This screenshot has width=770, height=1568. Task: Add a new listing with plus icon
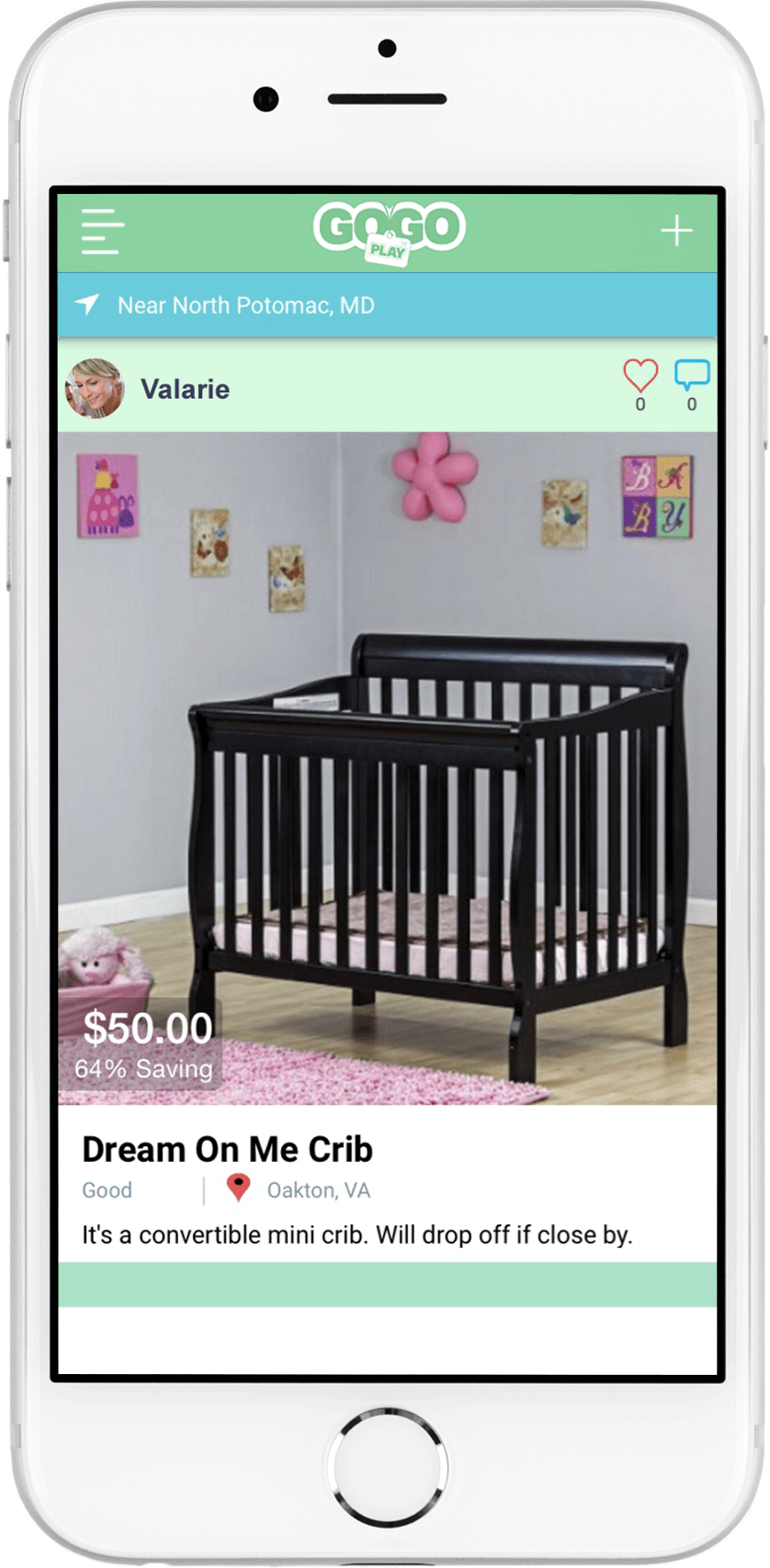click(x=676, y=231)
